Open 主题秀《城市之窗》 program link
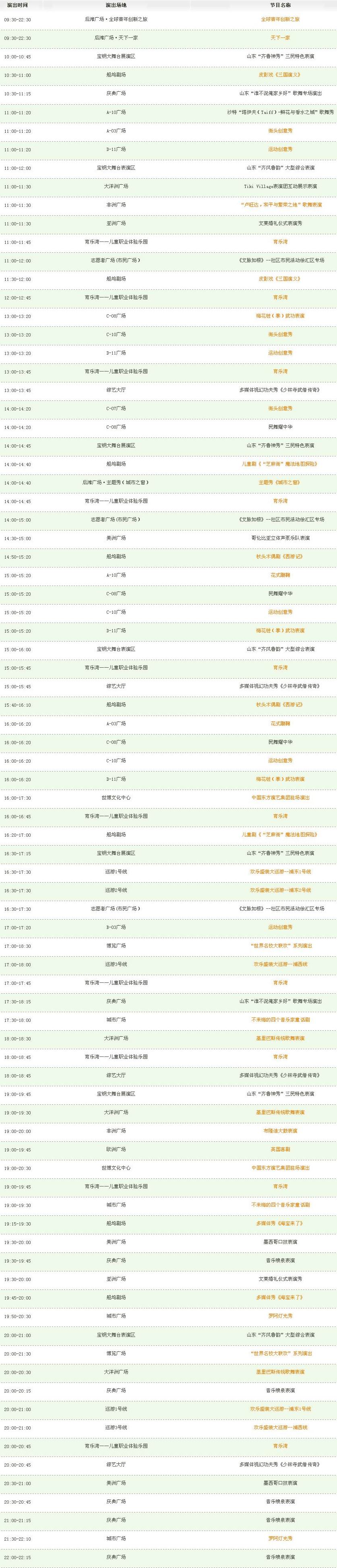The height and width of the screenshot is (1568, 337). (x=280, y=483)
